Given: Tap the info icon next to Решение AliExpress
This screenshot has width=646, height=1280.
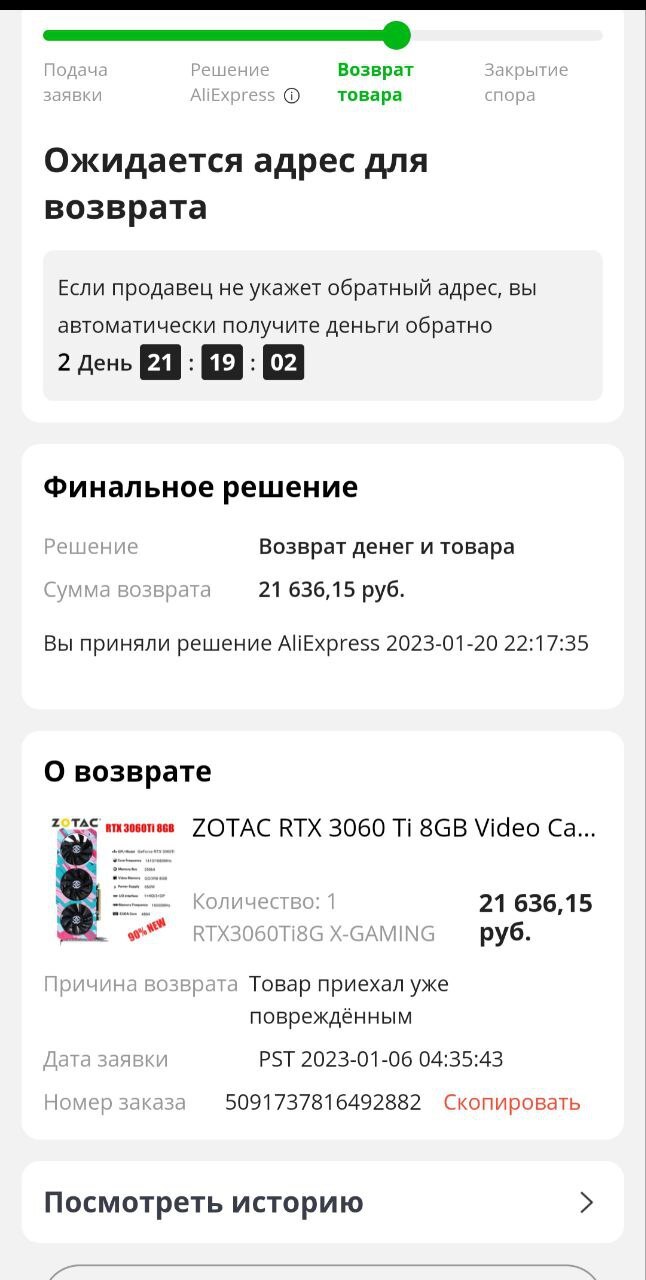Looking at the screenshot, I should [292, 96].
